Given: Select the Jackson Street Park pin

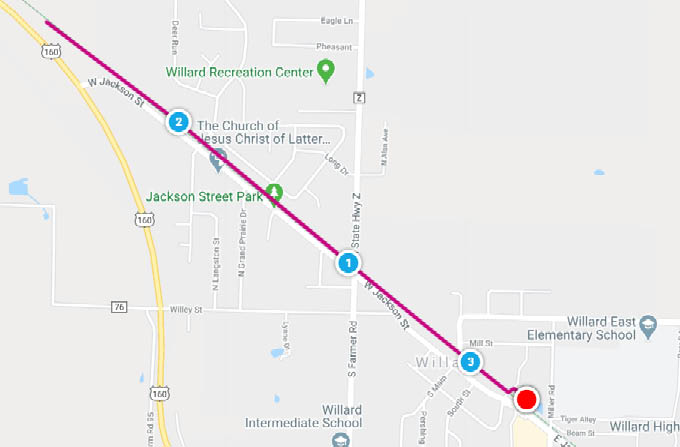Looking at the screenshot, I should pyautogui.click(x=275, y=191).
